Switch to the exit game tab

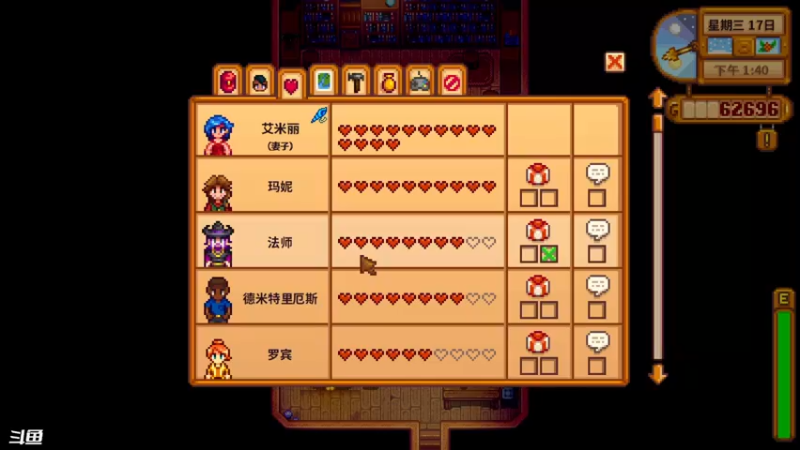[x=452, y=81]
